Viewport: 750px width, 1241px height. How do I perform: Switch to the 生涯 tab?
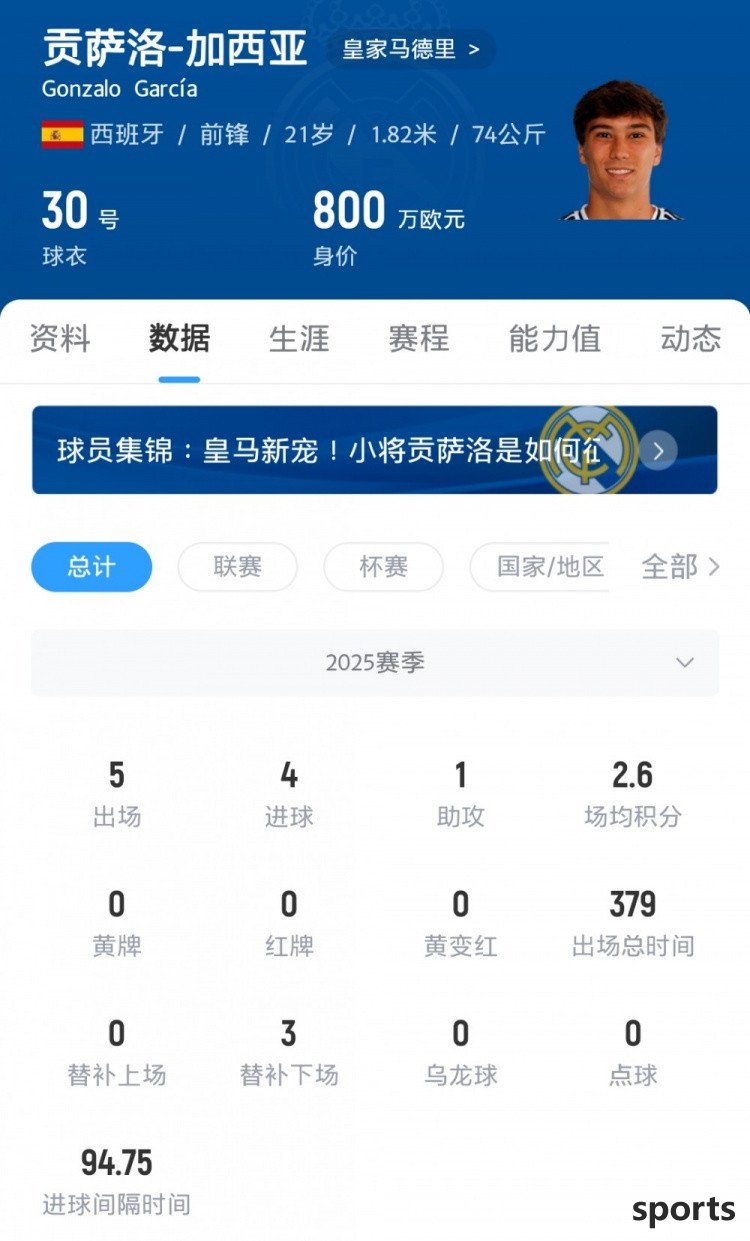pyautogui.click(x=299, y=338)
